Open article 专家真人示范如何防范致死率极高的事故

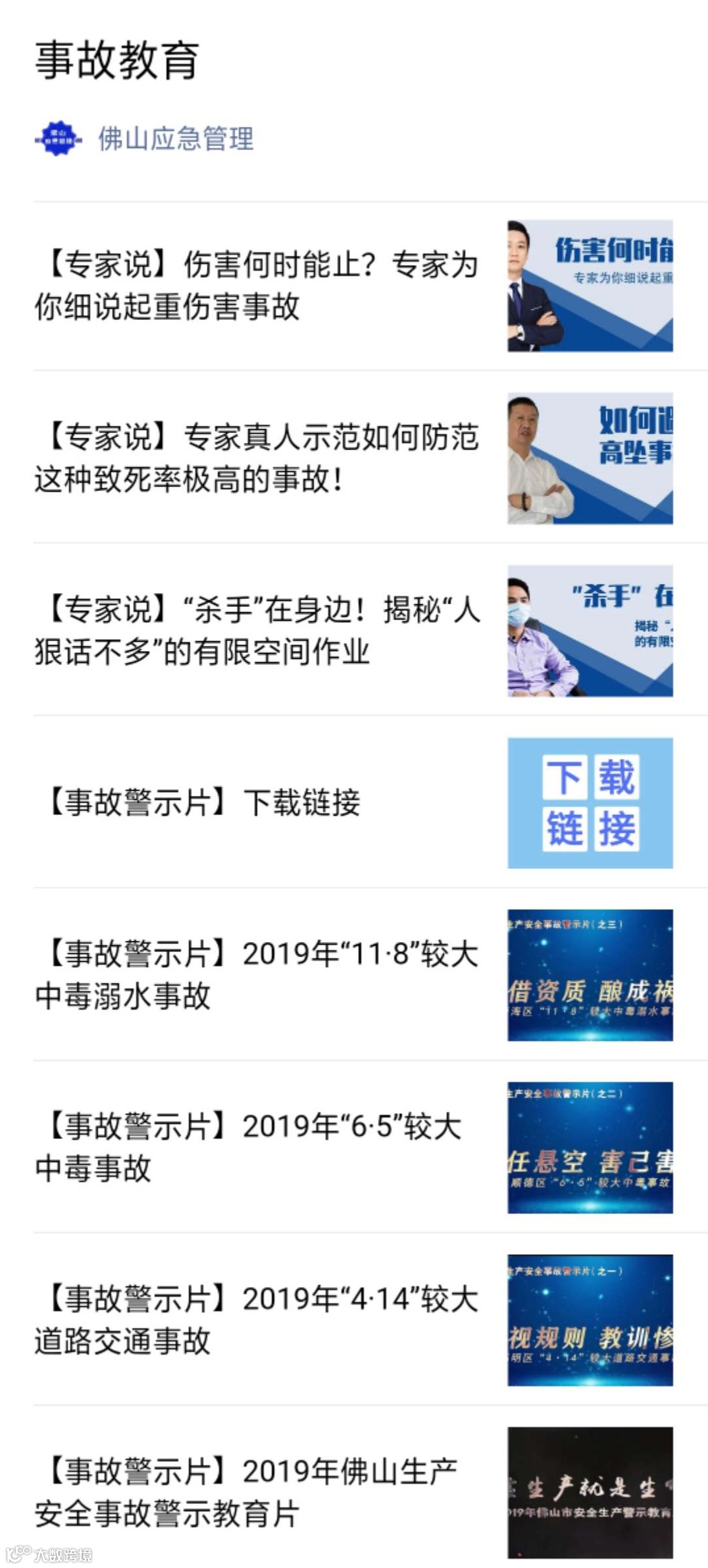click(257, 458)
